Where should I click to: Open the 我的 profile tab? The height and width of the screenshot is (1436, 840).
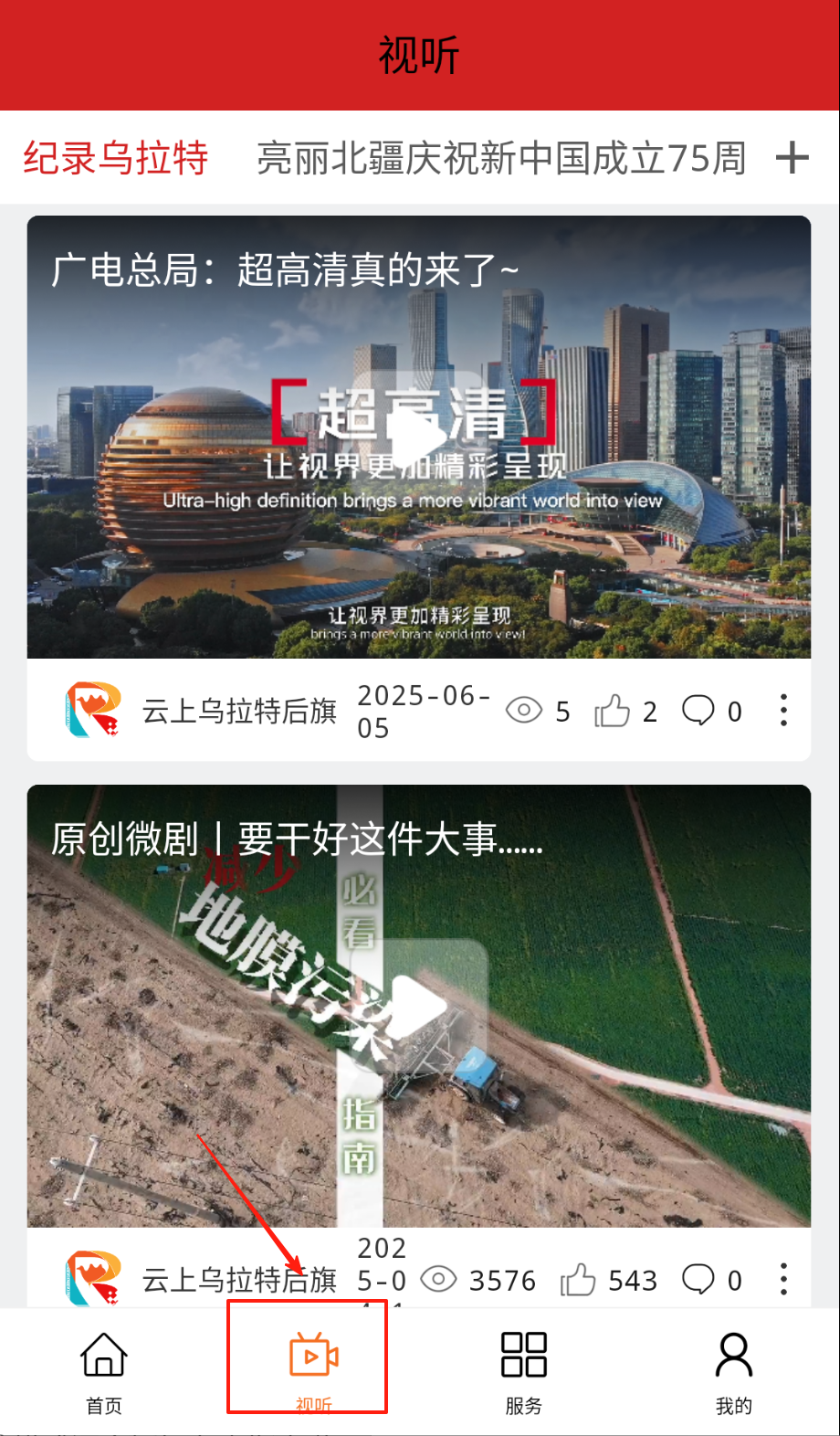733,1370
